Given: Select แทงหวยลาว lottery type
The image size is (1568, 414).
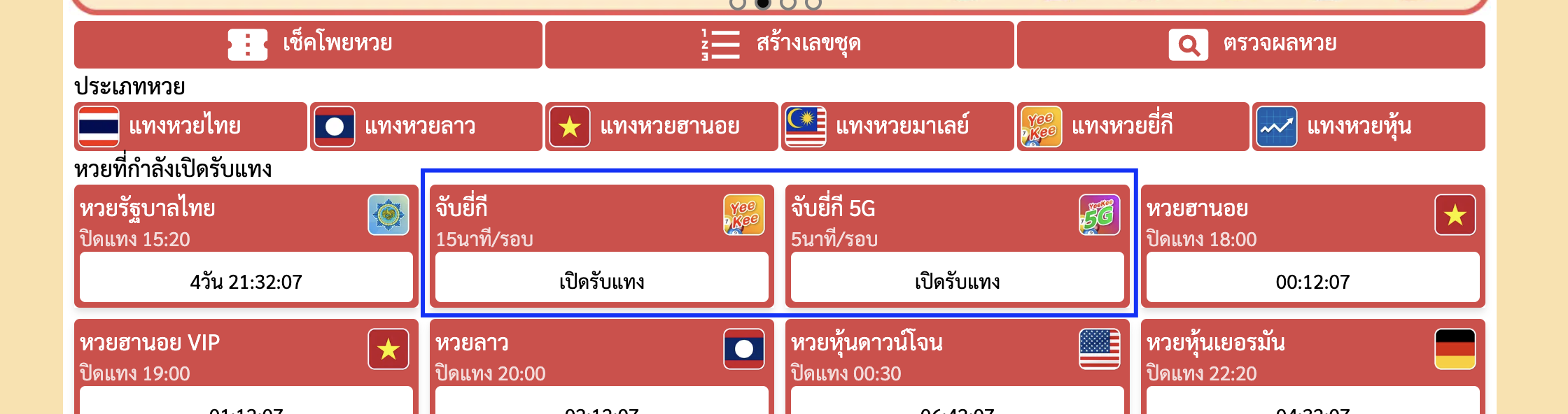Looking at the screenshot, I should pyautogui.click(x=426, y=127).
